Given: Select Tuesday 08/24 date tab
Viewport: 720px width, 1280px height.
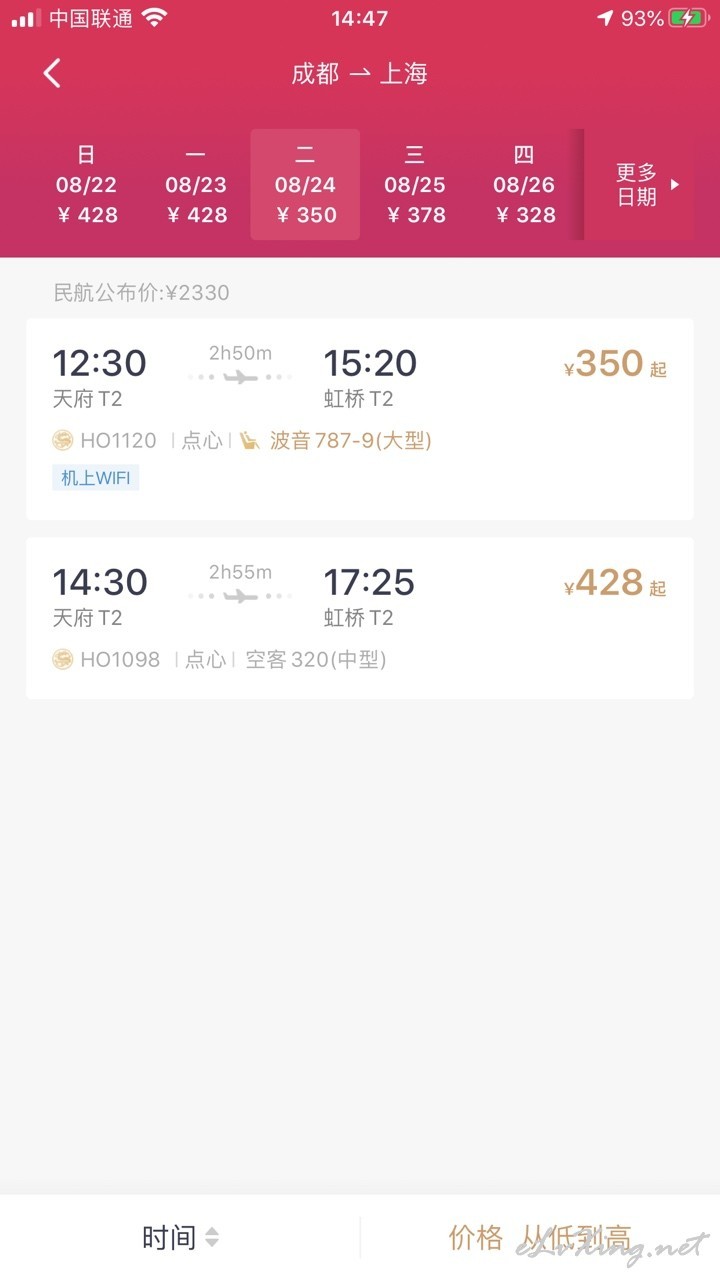Looking at the screenshot, I should point(305,185).
